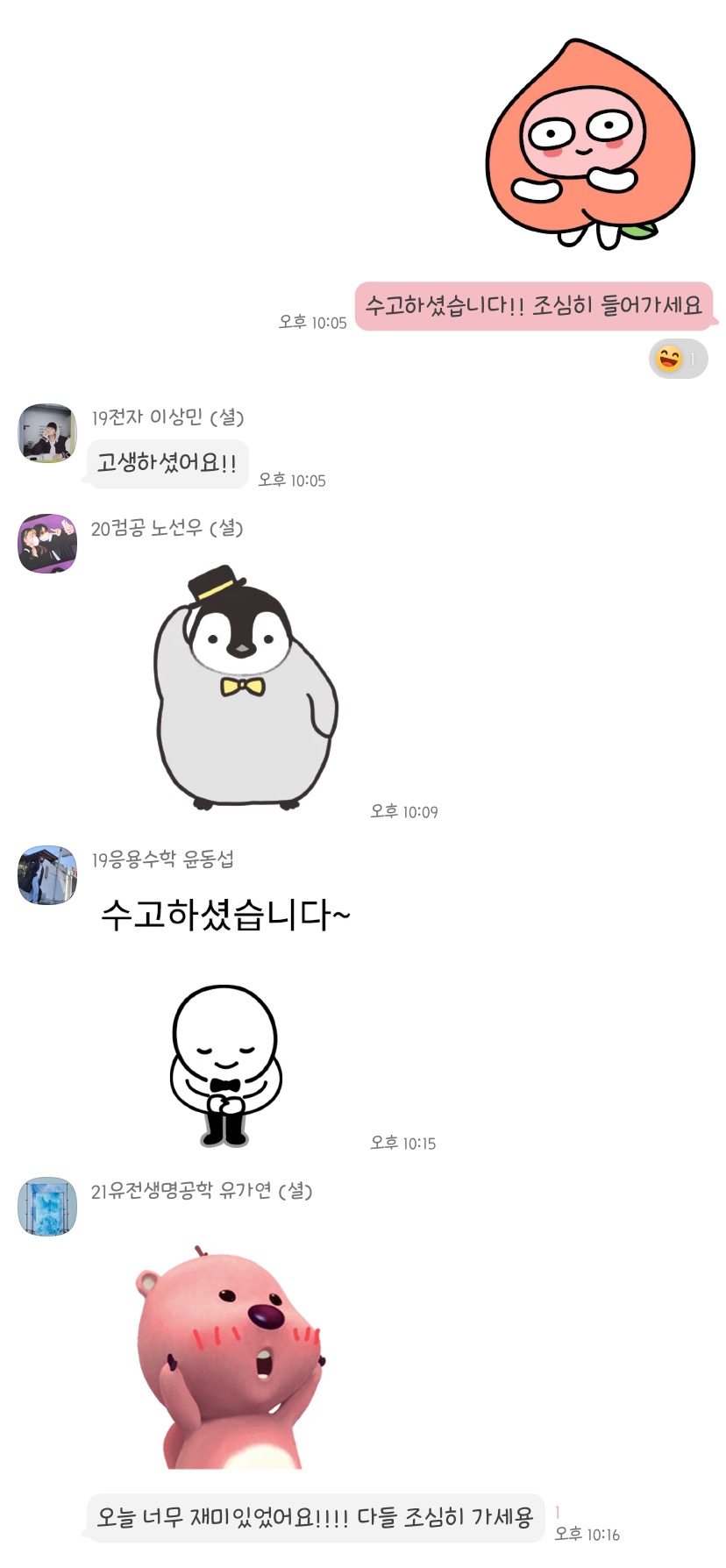Screen dimensions: 726x1568
Task: Open 19전자 이상민's profile picture
Action: point(47,433)
